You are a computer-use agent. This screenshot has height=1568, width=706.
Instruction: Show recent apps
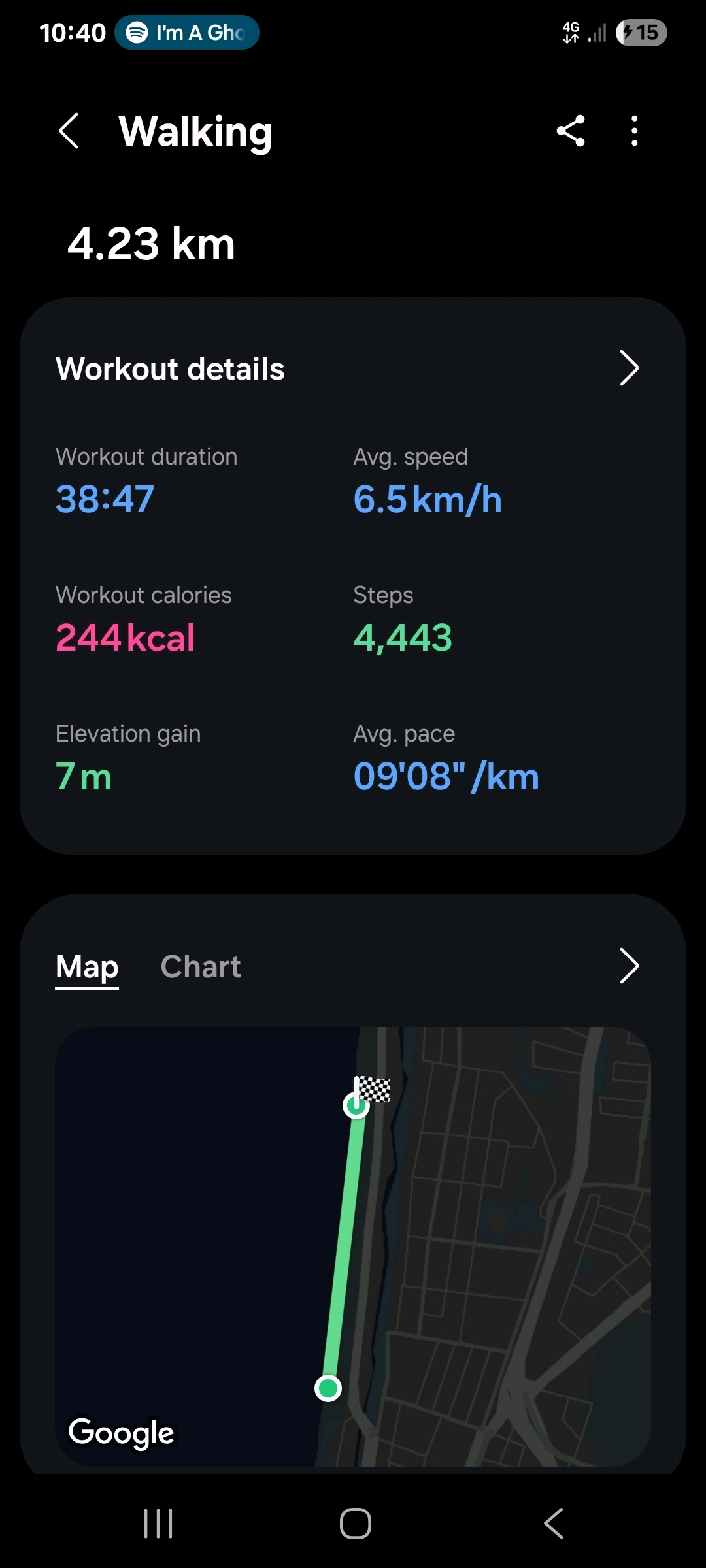[158, 1524]
